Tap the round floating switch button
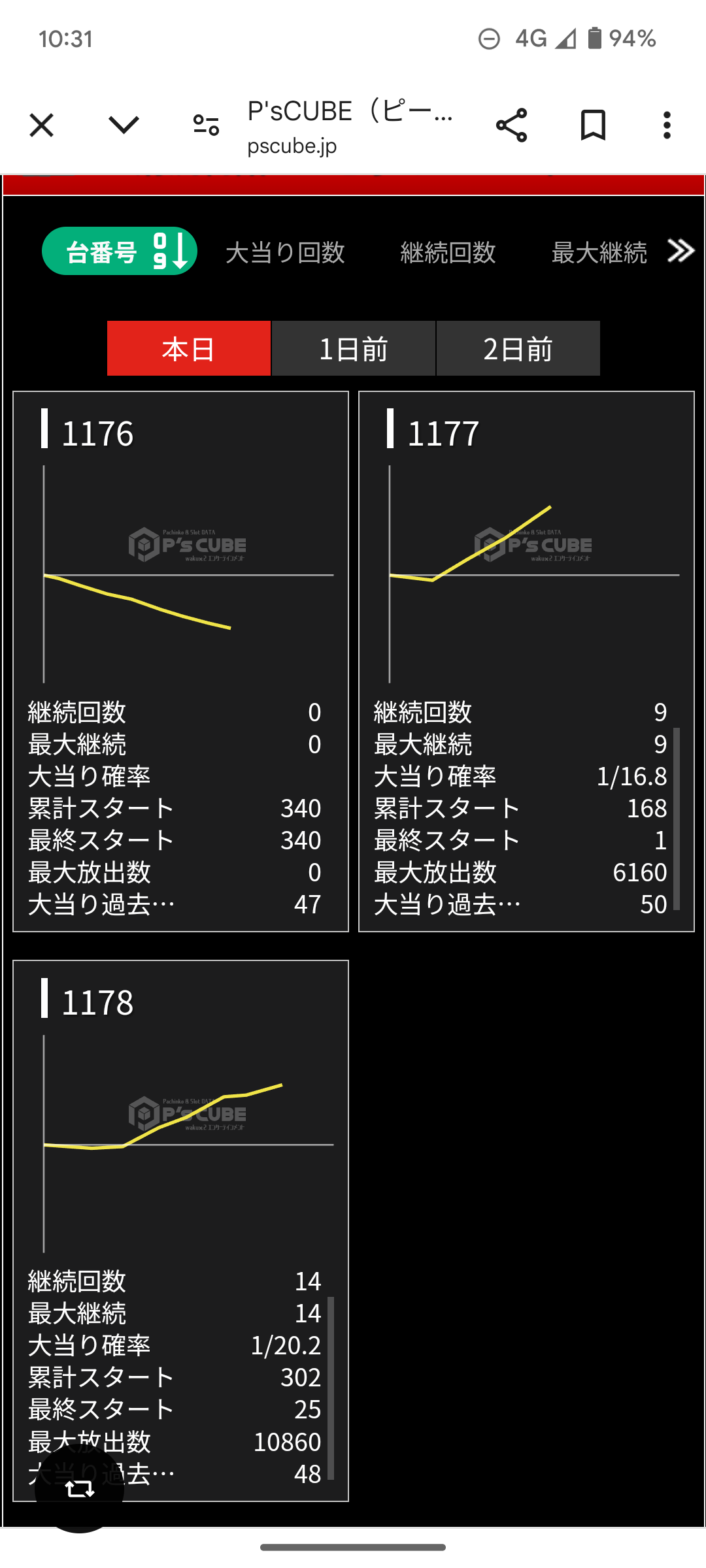This screenshot has width=706, height=1568. tap(79, 1488)
